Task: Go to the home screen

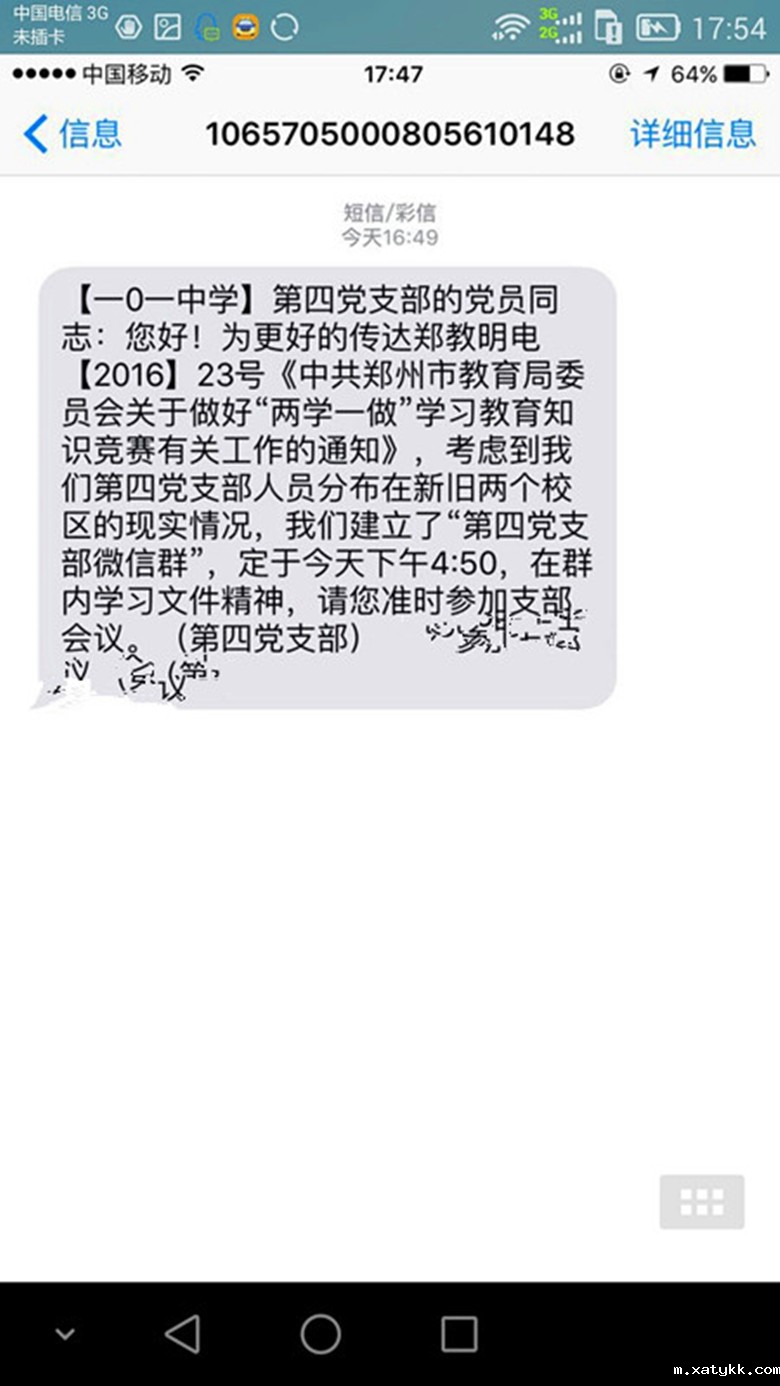Action: (x=321, y=1334)
